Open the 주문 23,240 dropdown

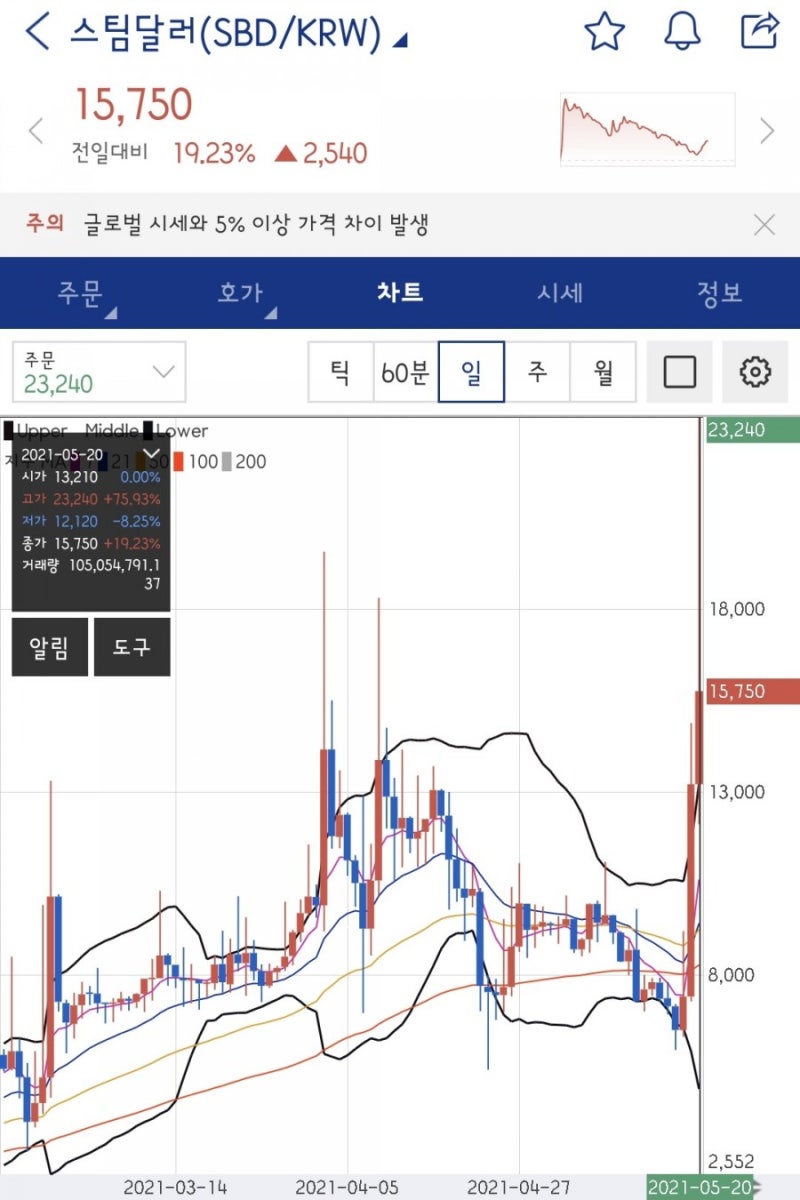click(97, 370)
